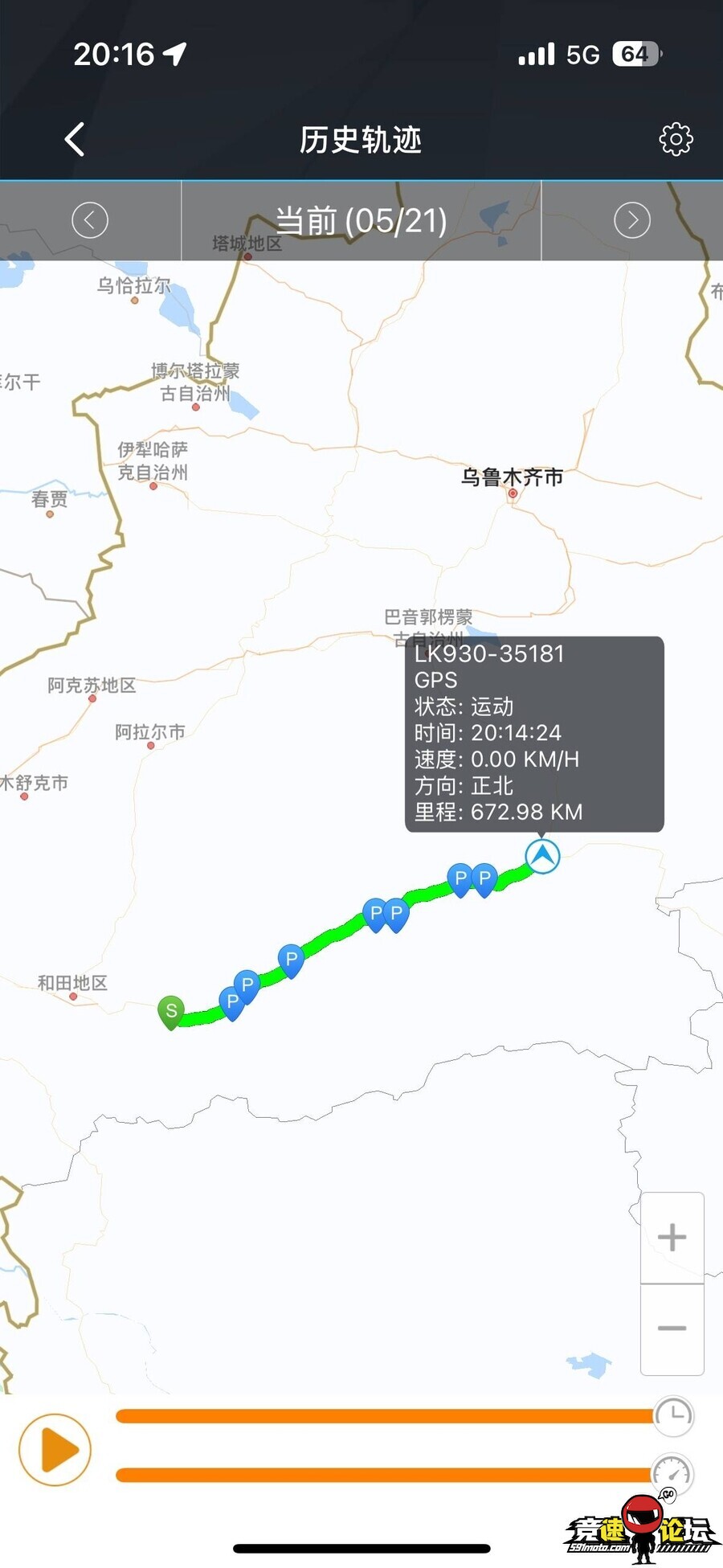Open the settings gear
Image resolution: width=723 pixels, height=1568 pixels.
click(x=676, y=139)
